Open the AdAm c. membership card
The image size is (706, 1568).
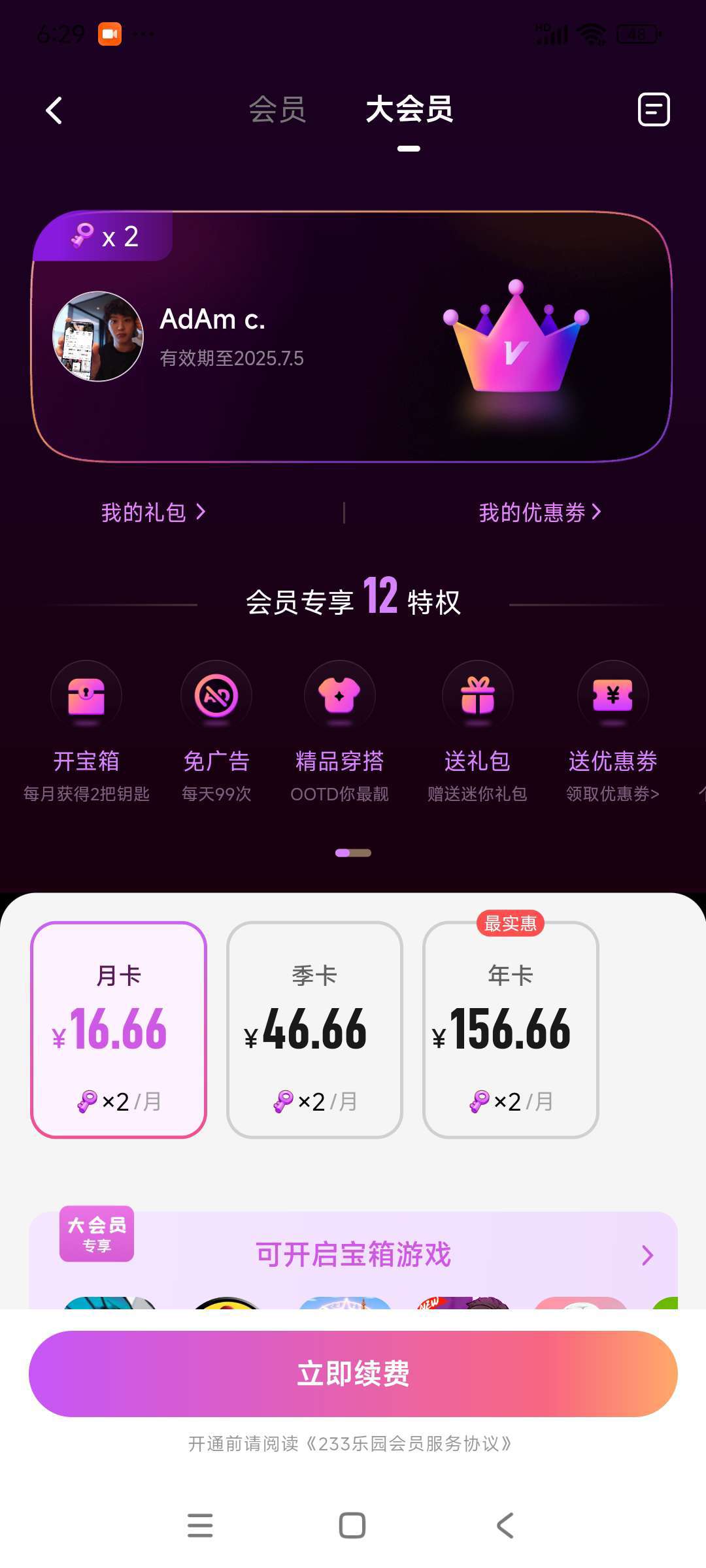pos(352,336)
